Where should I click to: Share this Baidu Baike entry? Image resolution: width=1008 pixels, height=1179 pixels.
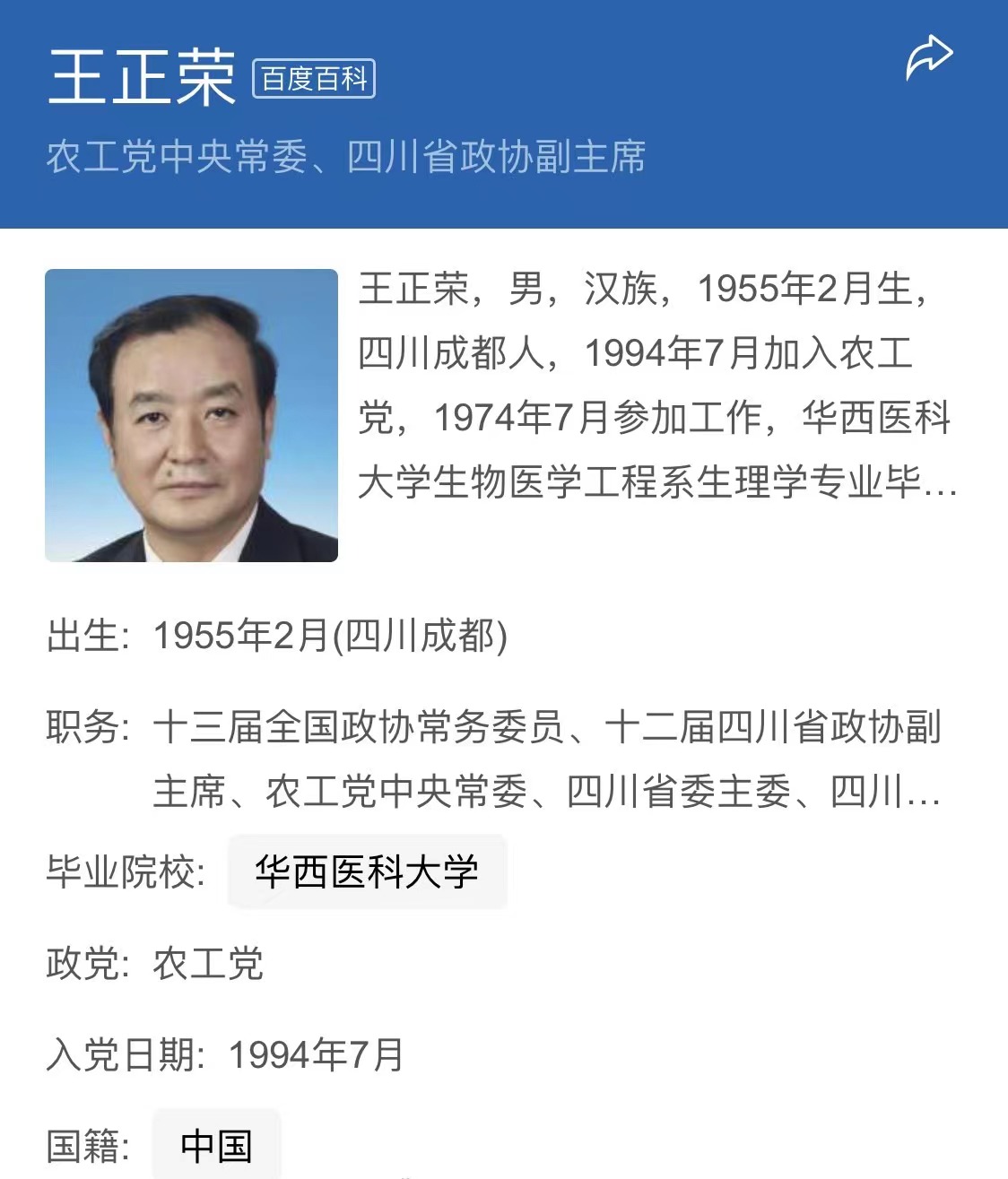(929, 59)
